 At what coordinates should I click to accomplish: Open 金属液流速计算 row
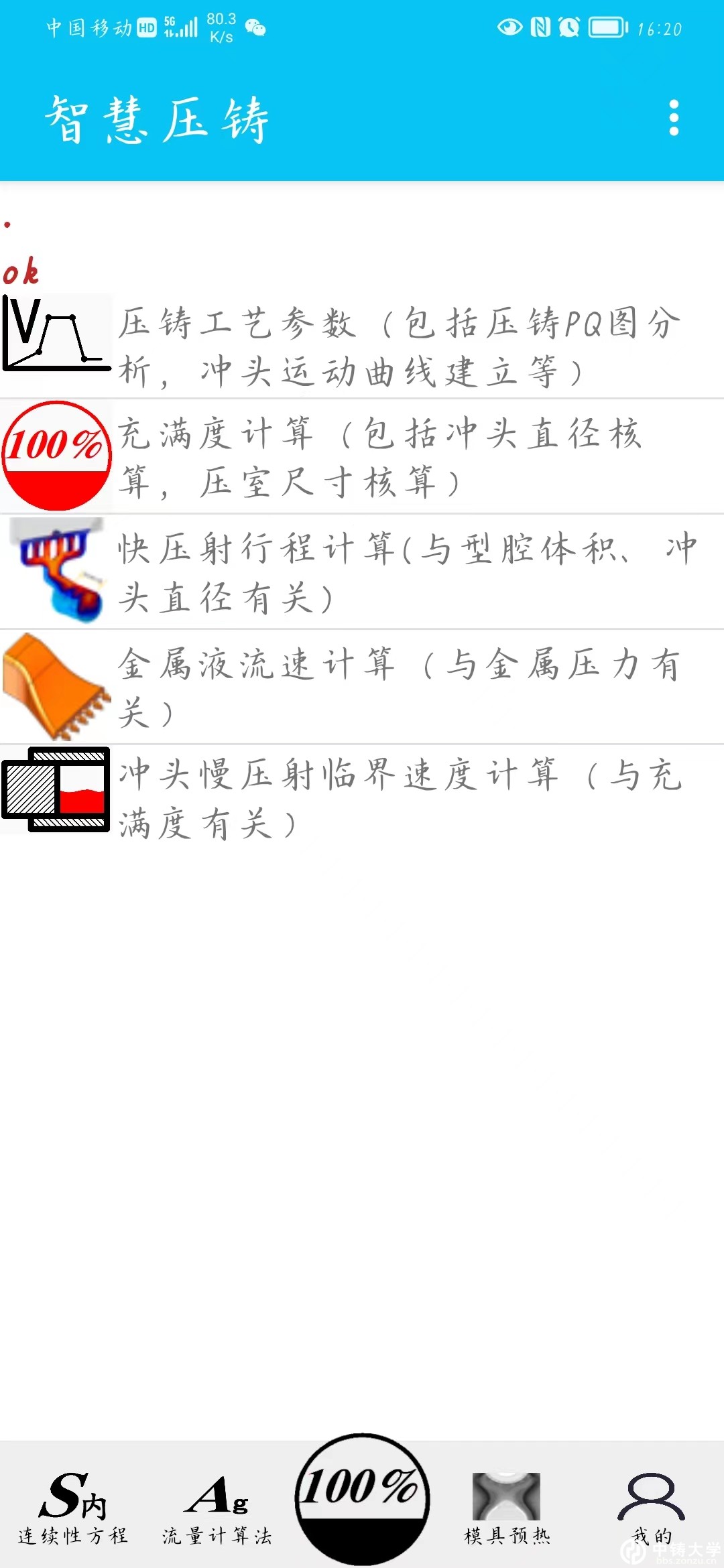point(362,688)
